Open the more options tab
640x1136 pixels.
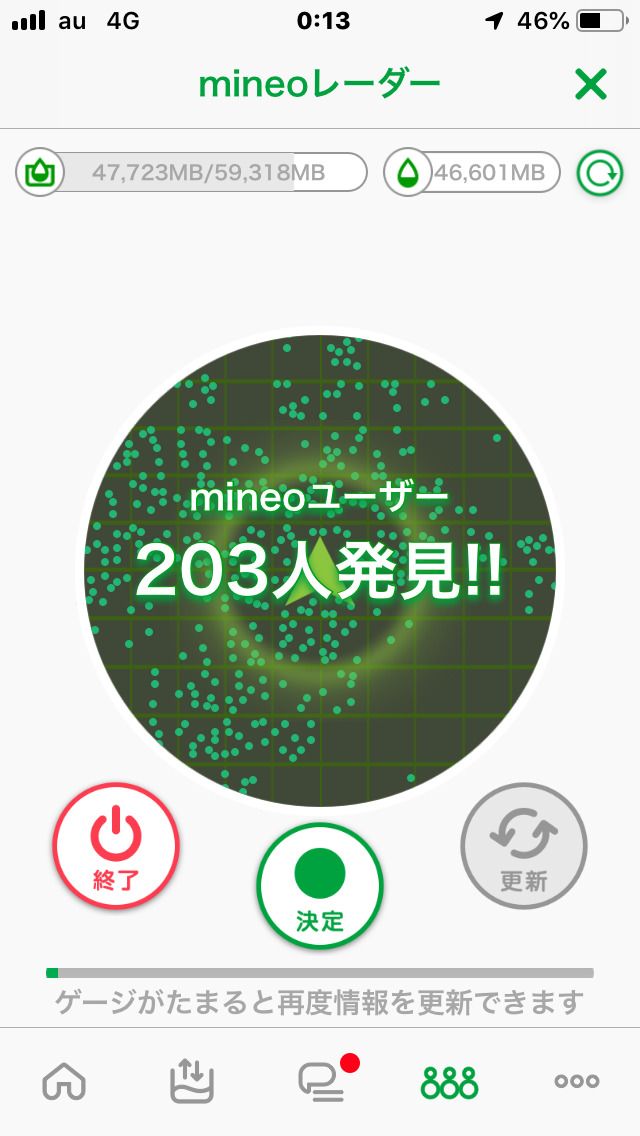pyautogui.click(x=577, y=1081)
